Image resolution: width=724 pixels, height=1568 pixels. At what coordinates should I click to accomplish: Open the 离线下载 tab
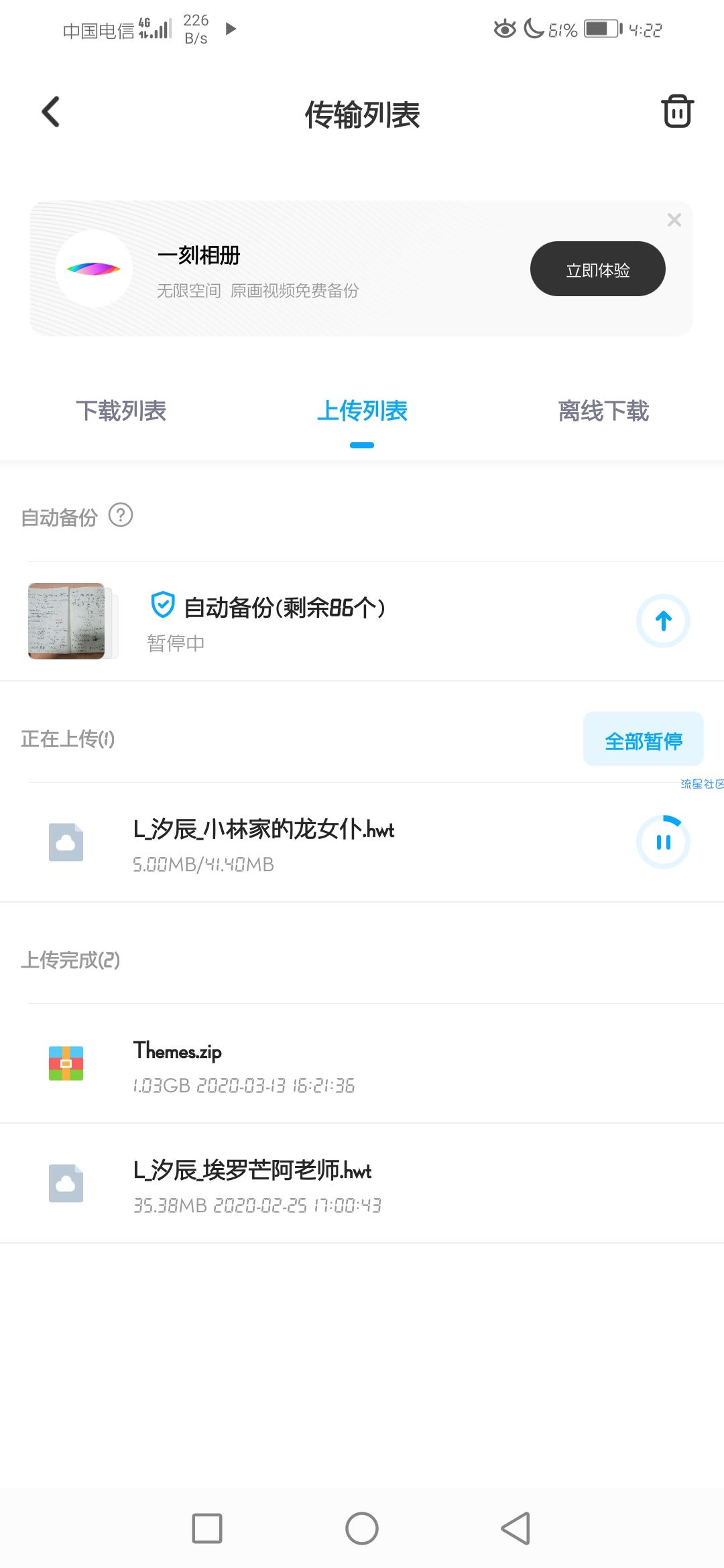pyautogui.click(x=603, y=411)
